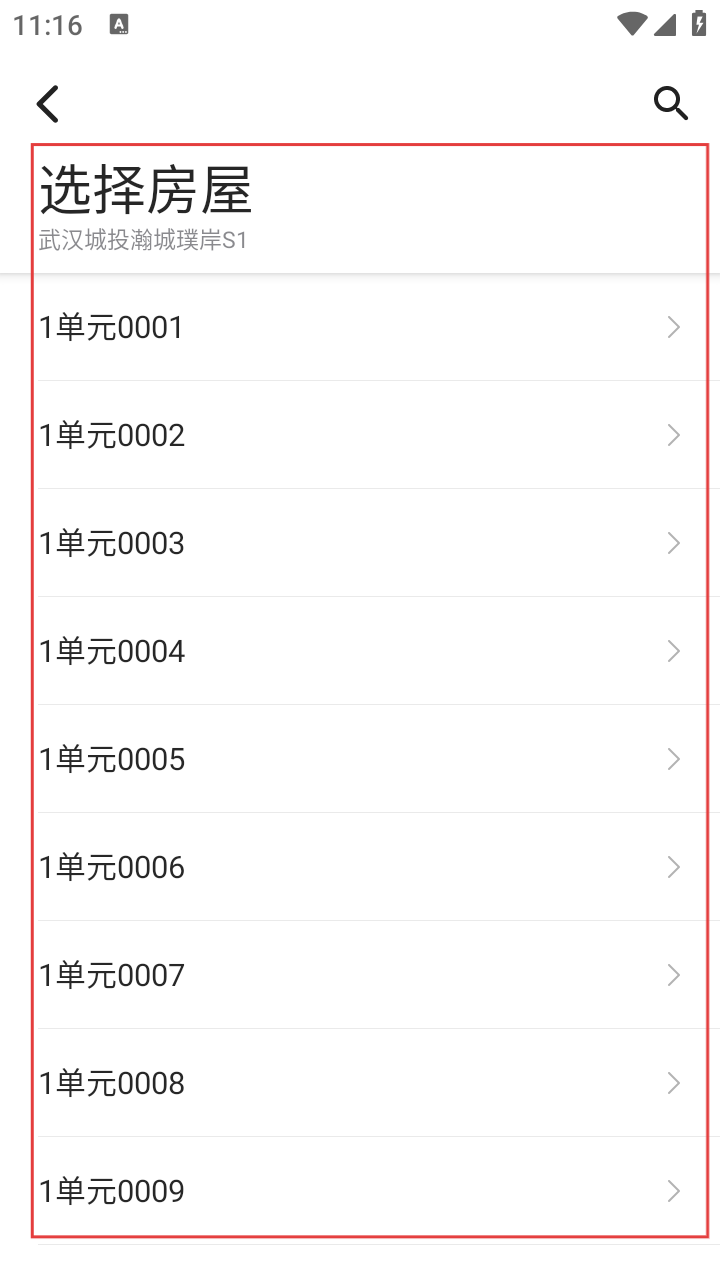
Task: Go back using the top-left arrow
Action: (48, 103)
